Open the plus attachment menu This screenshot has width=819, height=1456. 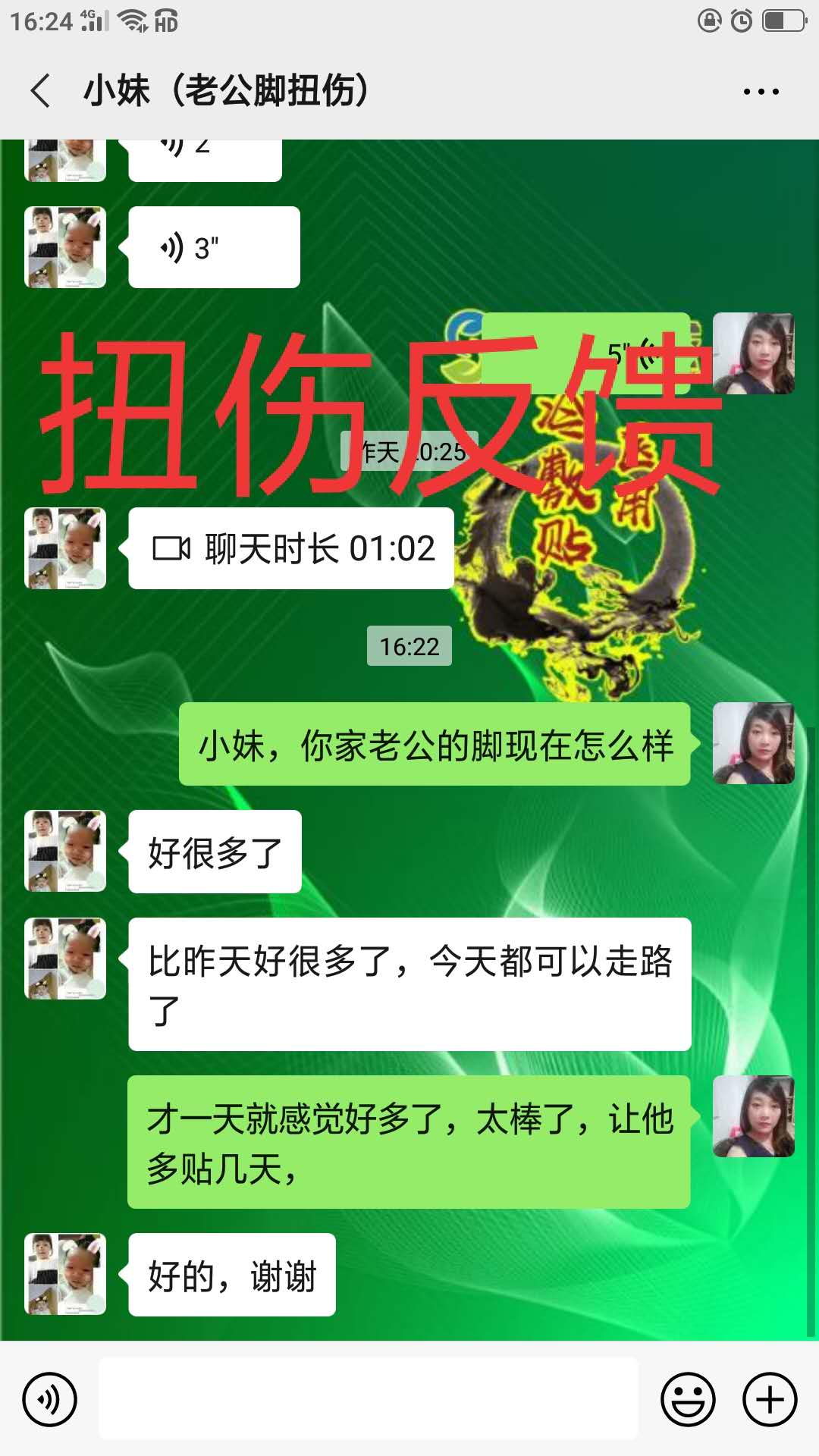coord(770,1399)
